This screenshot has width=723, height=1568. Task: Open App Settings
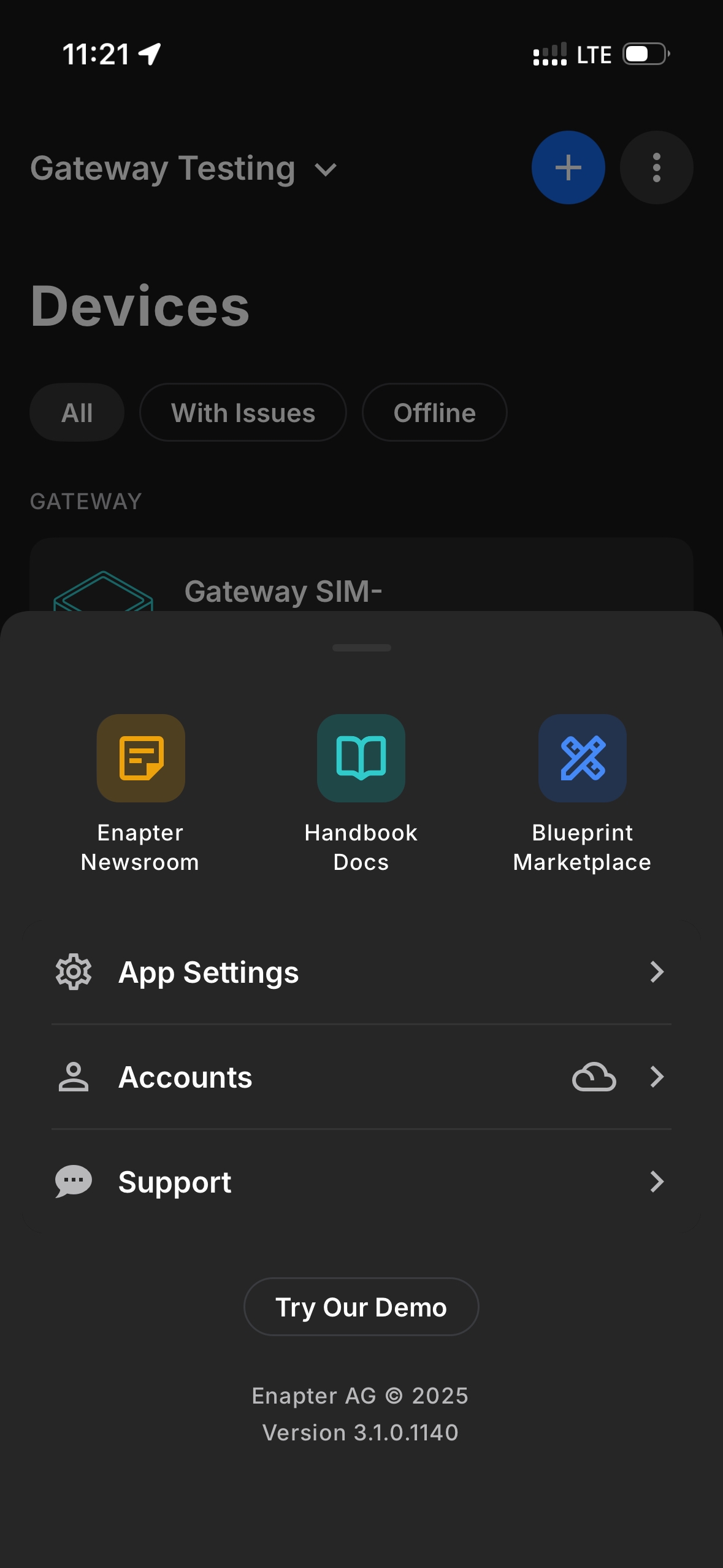pyautogui.click(x=361, y=972)
